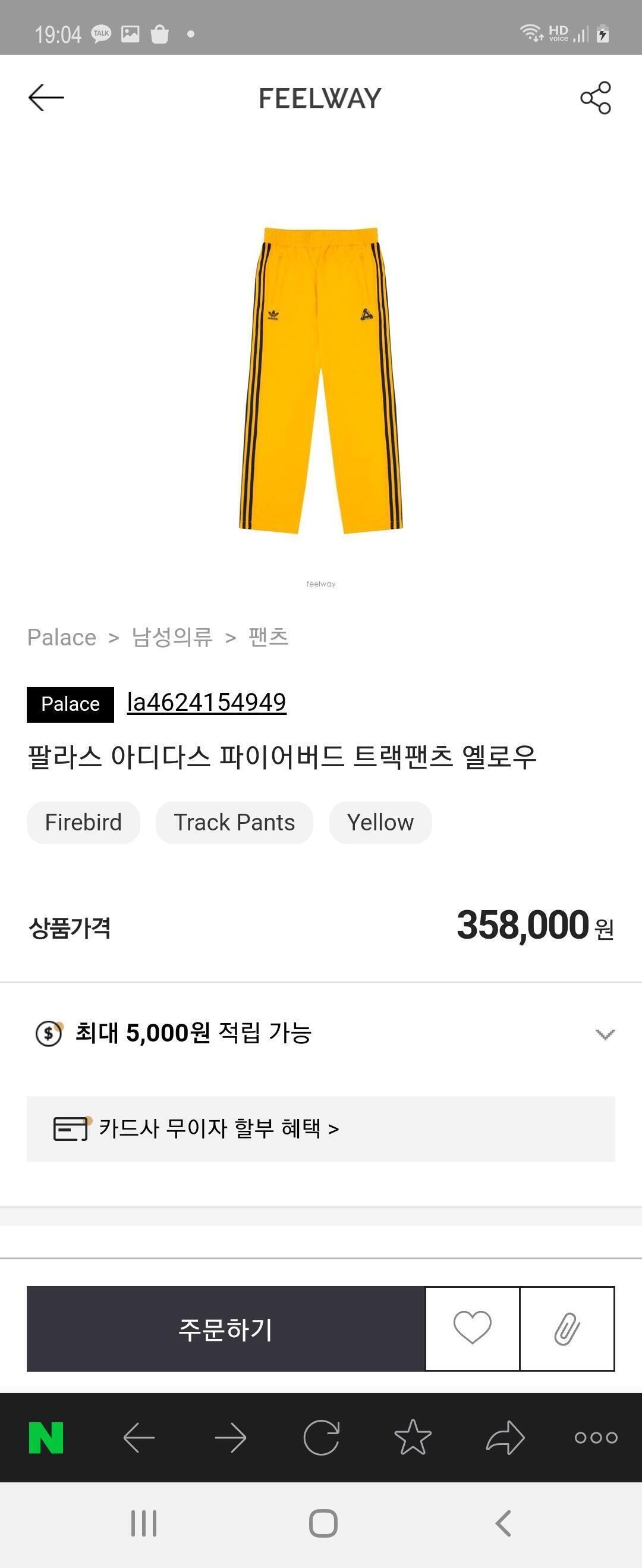
Task: Open the browser's three-dot menu
Action: (596, 1438)
